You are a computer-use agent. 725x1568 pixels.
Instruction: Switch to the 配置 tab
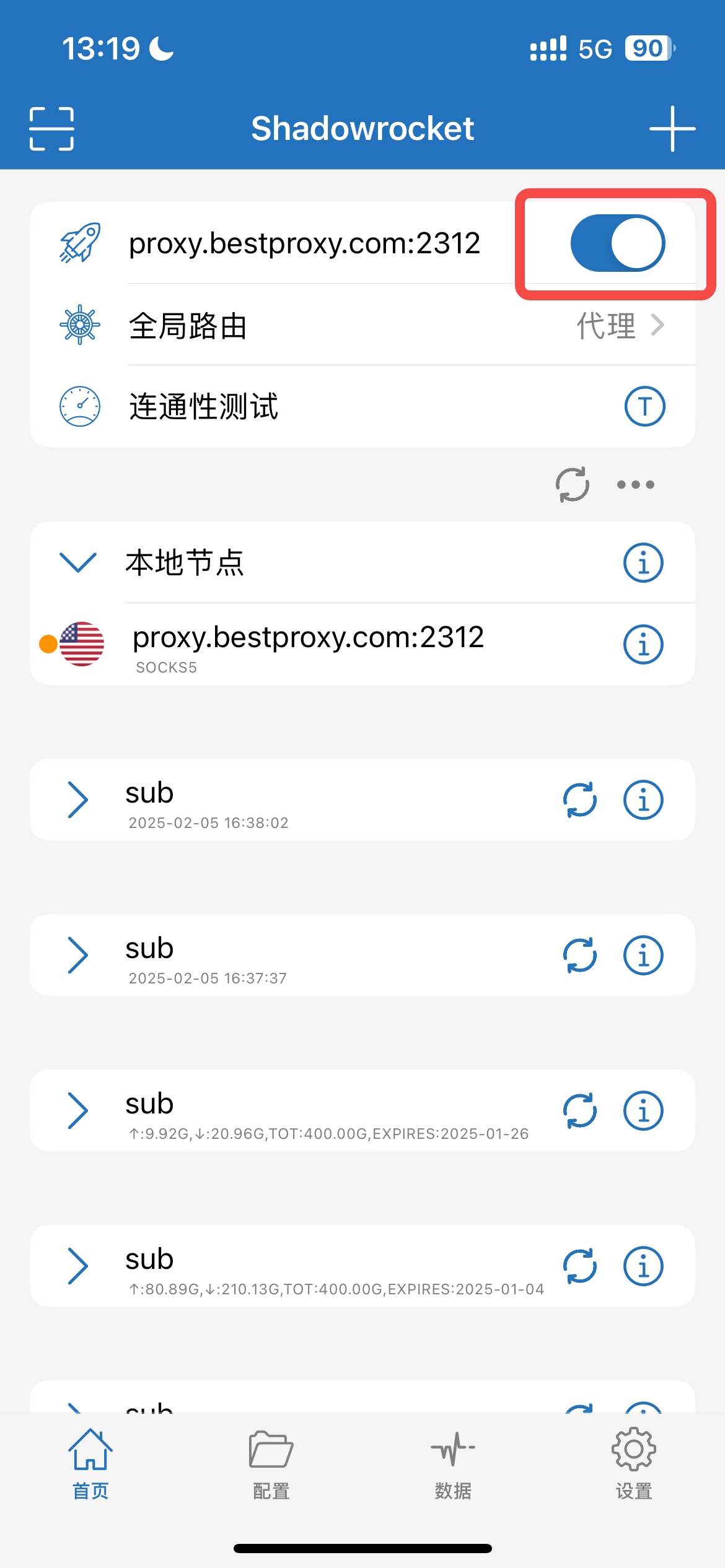[x=271, y=1464]
